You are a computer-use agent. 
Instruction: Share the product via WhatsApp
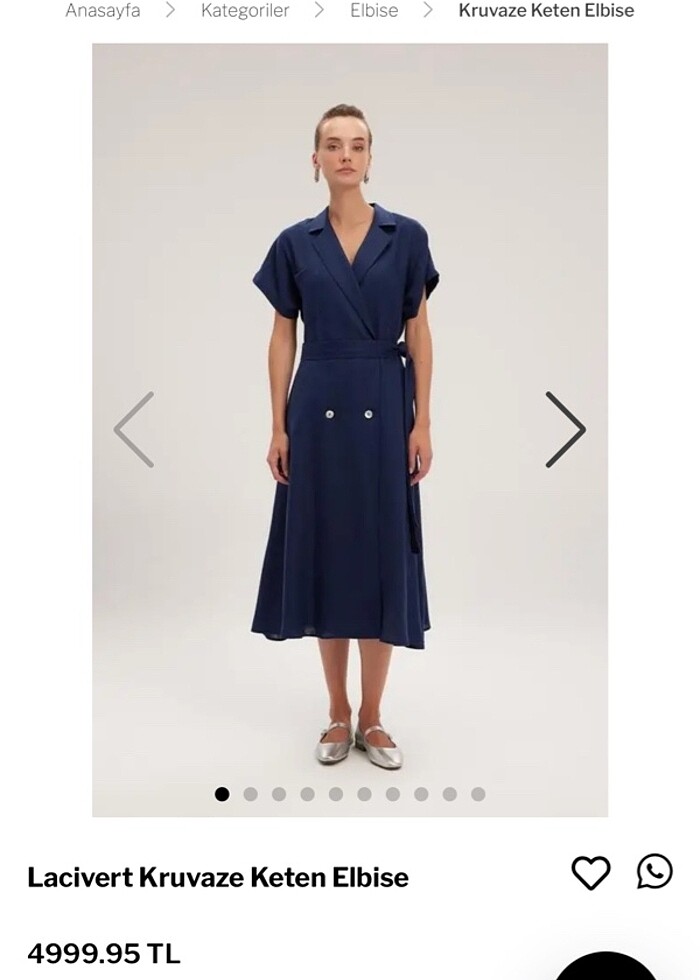point(655,872)
